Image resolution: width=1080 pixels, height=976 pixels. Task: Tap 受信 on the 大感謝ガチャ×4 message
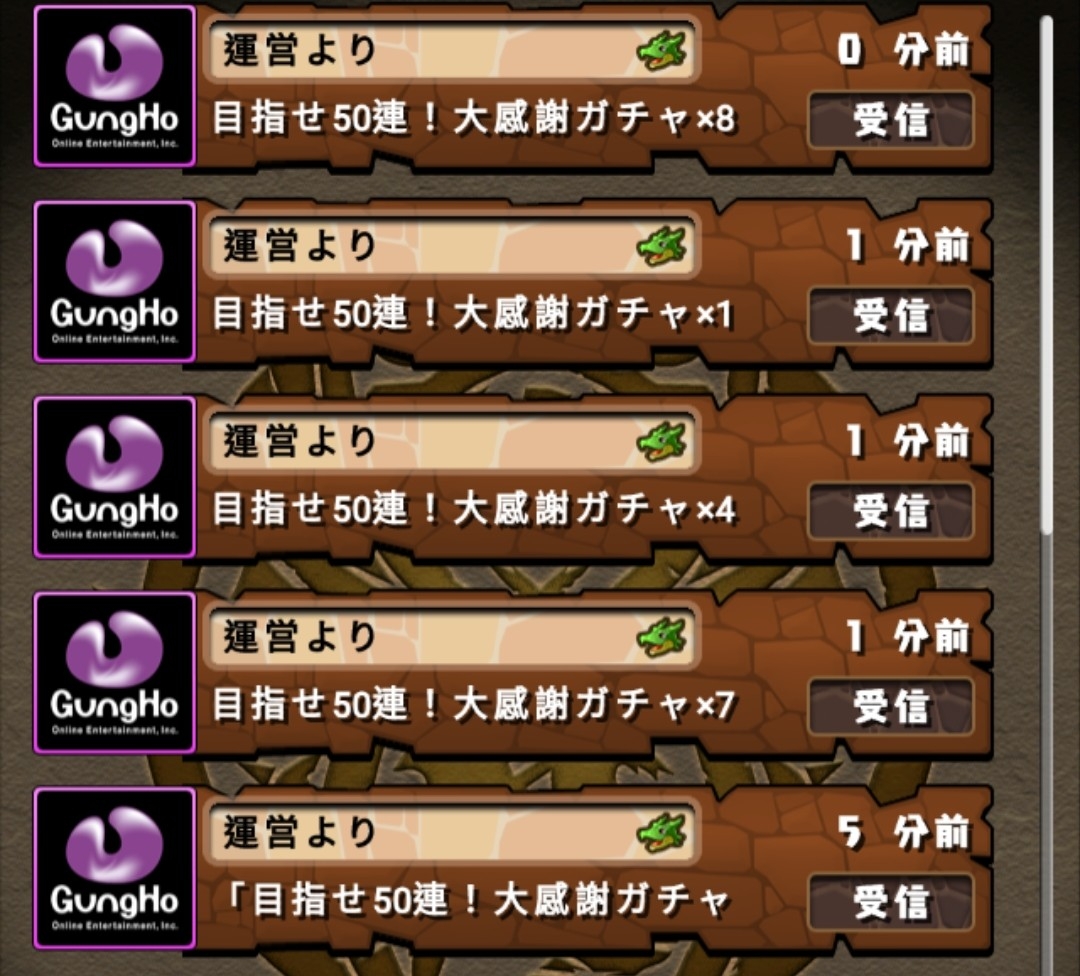tap(890, 511)
